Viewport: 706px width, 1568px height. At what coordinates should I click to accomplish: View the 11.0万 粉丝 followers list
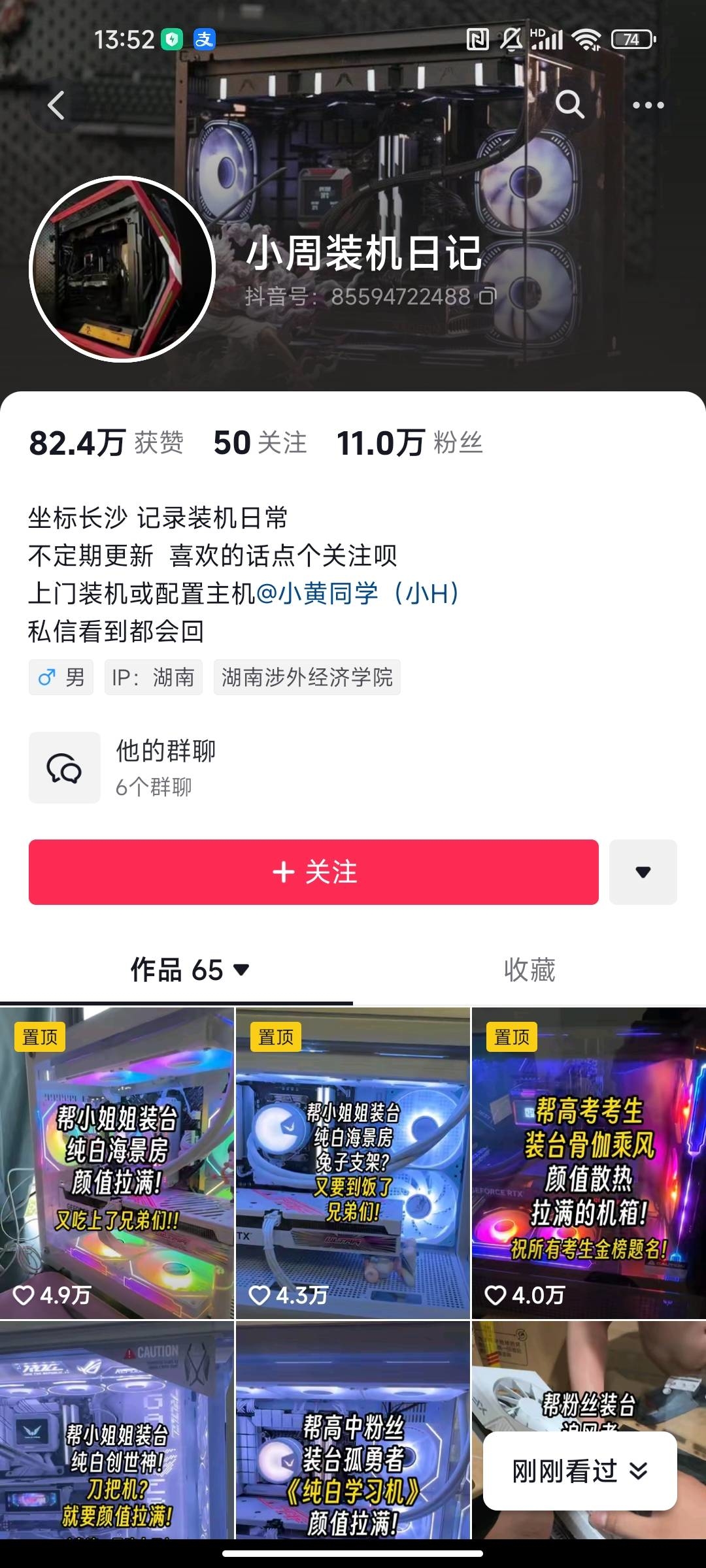[x=409, y=443]
